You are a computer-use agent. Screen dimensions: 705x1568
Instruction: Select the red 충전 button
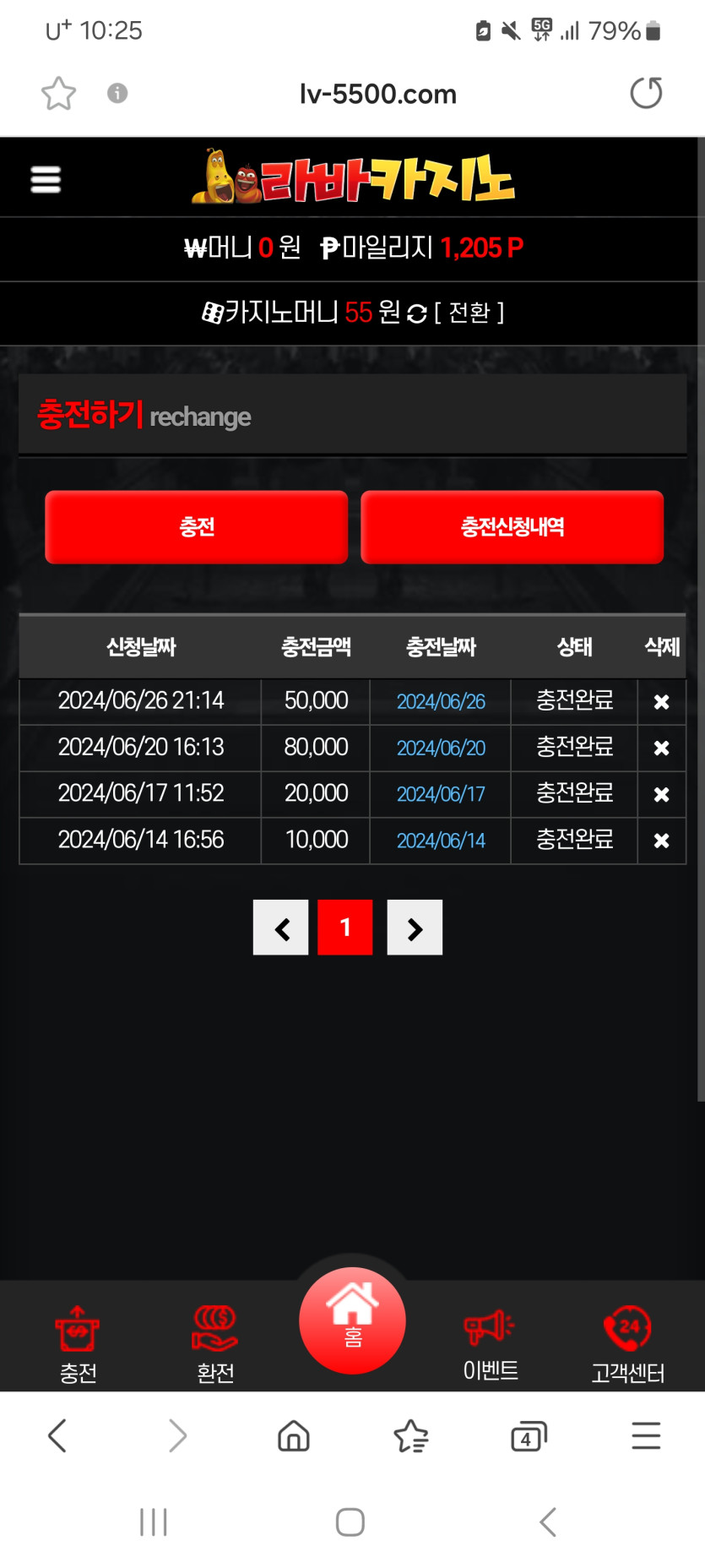click(x=196, y=527)
